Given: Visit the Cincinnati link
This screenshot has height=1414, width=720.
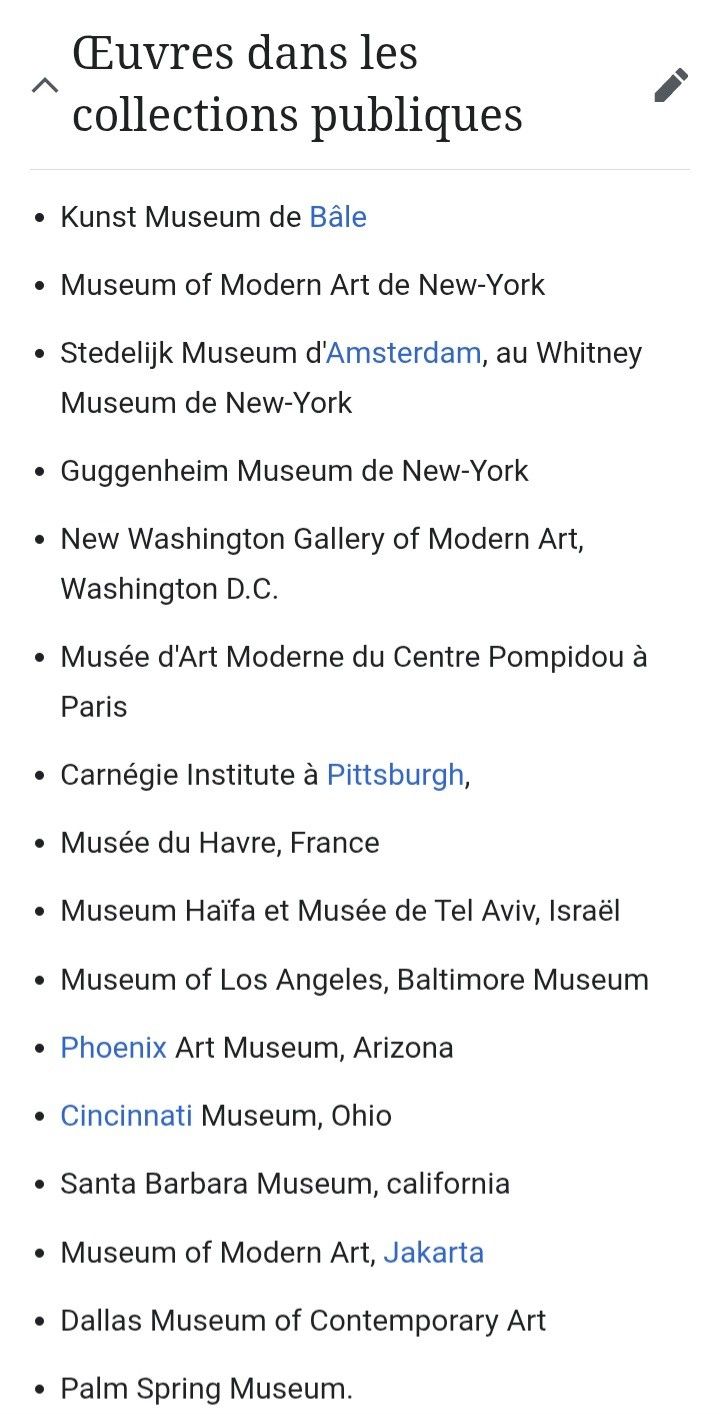Looking at the screenshot, I should coord(126,1116).
